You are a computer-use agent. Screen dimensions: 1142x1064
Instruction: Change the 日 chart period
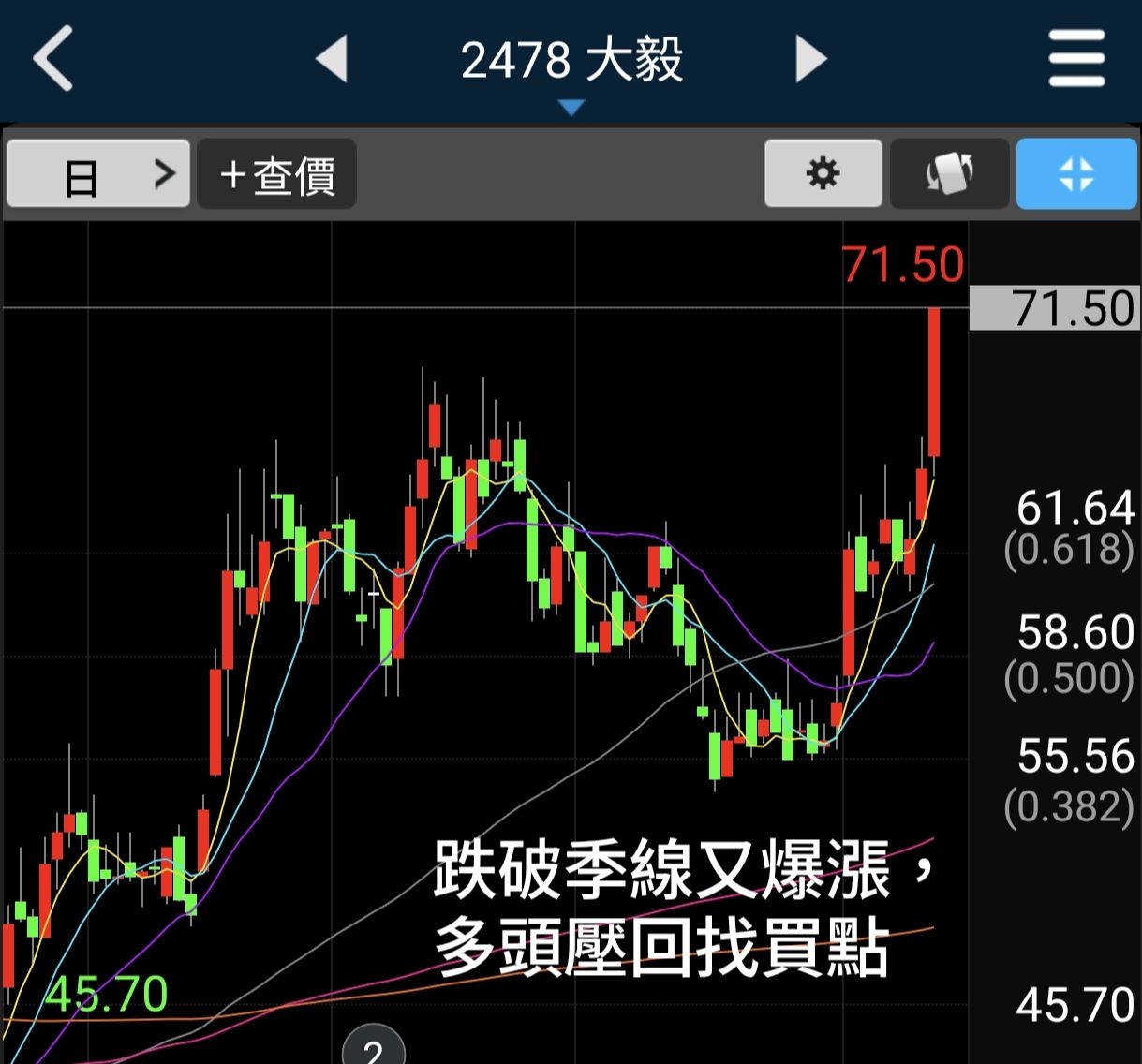(x=98, y=174)
